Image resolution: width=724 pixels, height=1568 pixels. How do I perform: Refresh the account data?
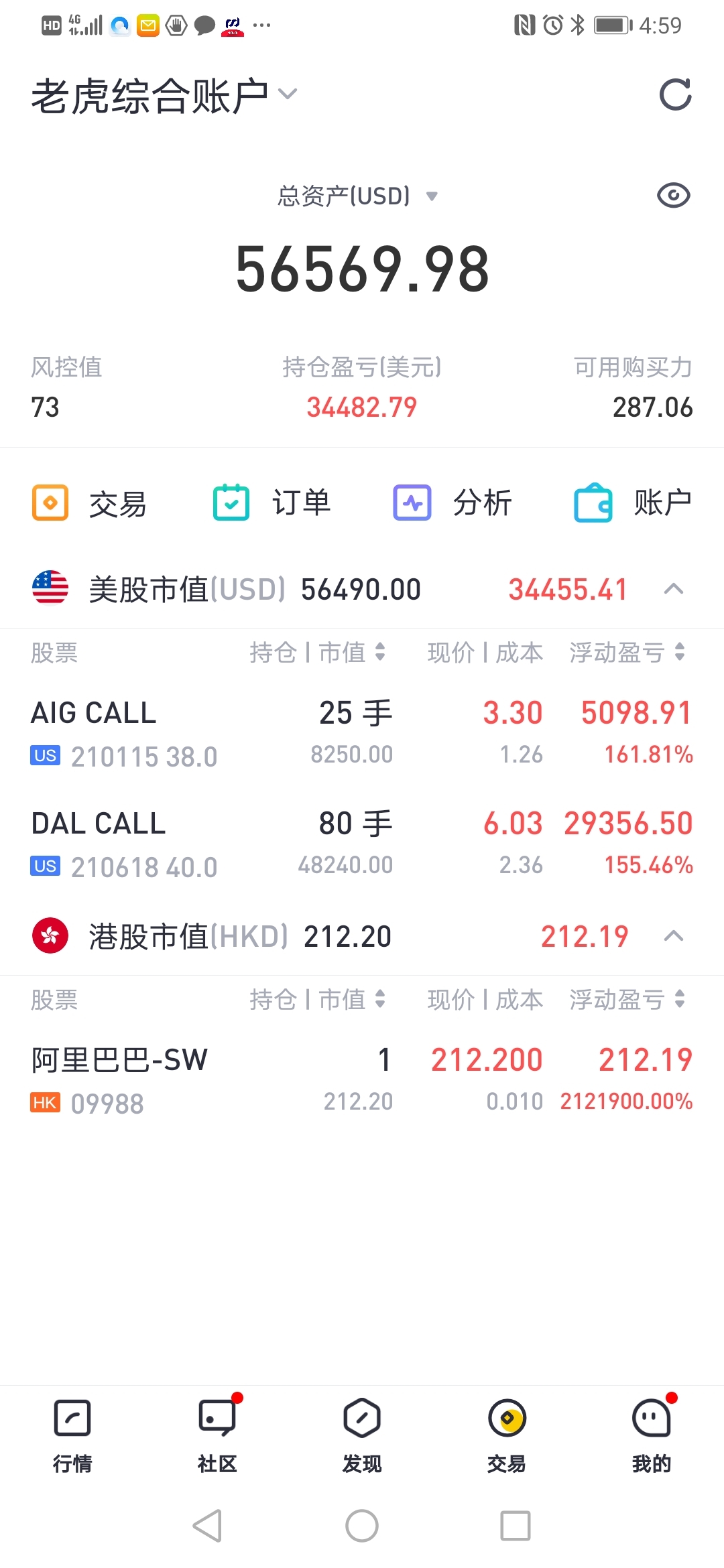[675, 94]
